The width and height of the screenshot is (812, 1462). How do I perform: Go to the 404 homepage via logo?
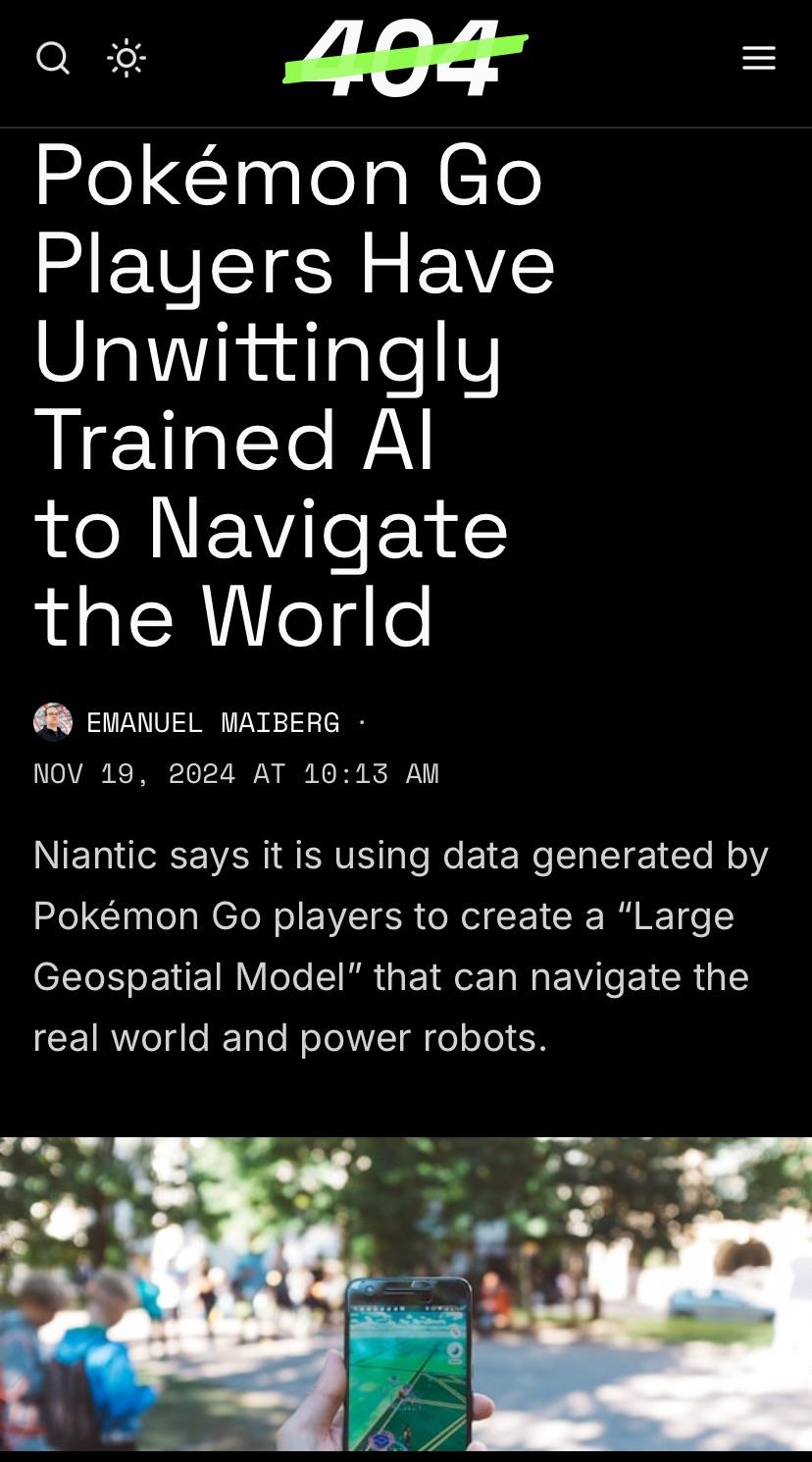coord(405,58)
